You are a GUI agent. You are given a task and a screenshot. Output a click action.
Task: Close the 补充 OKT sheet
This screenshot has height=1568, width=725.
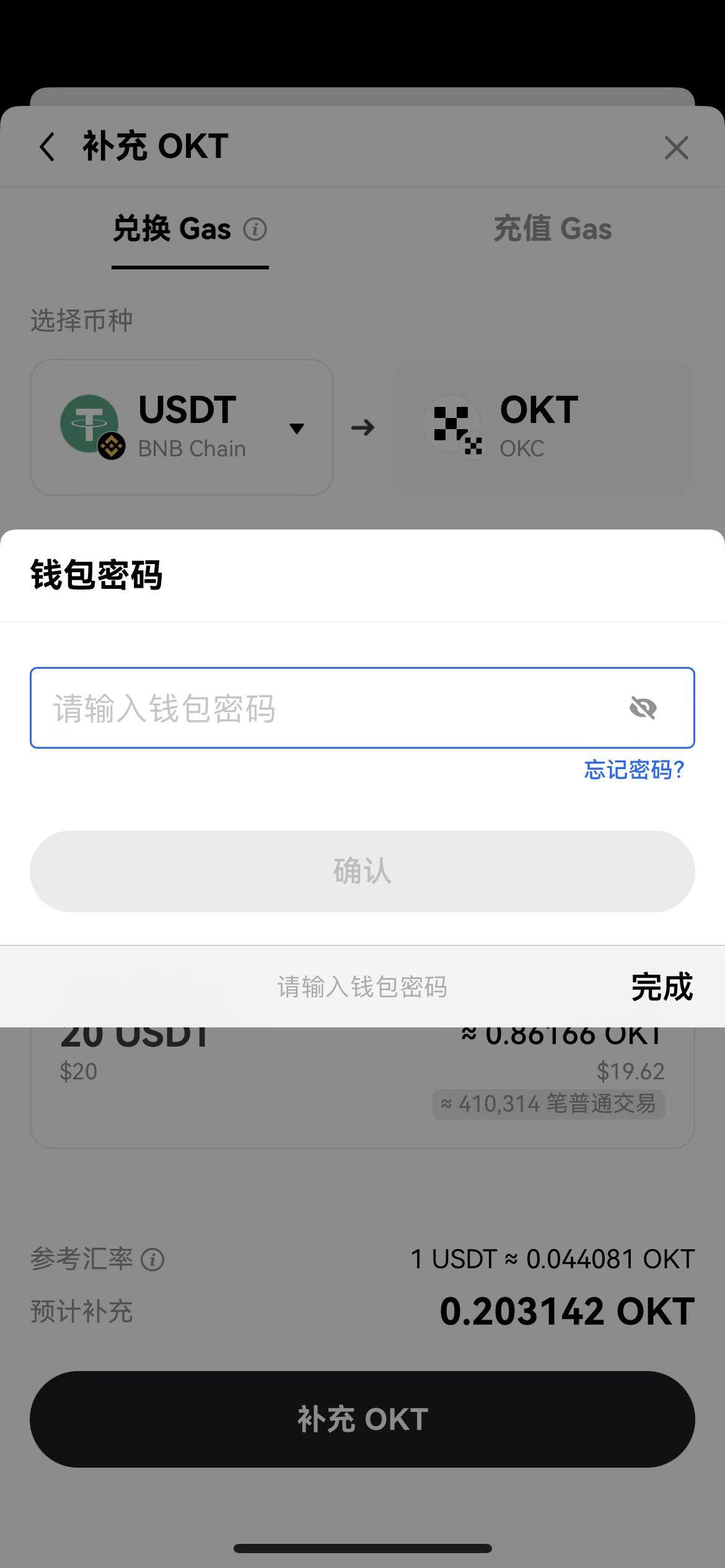tap(676, 148)
